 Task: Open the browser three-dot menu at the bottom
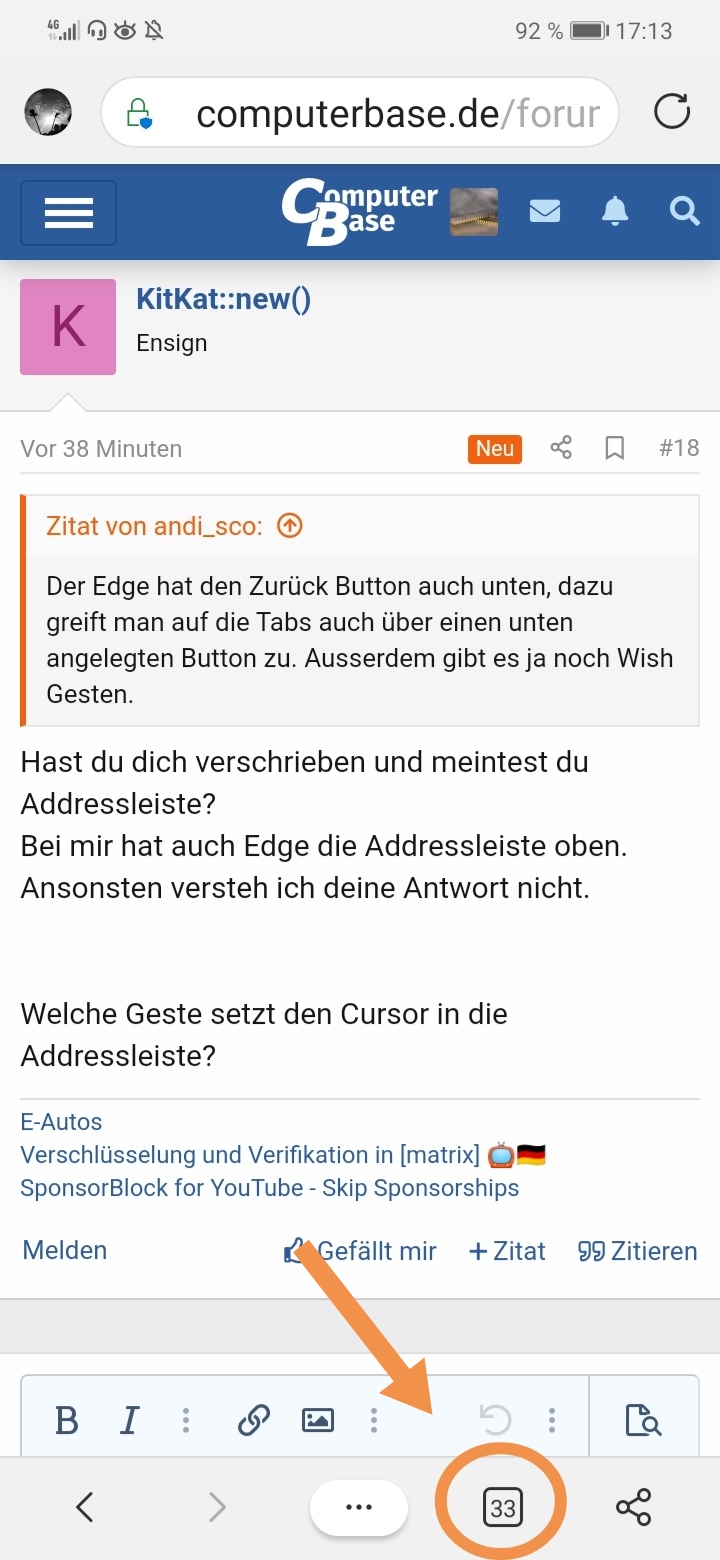pyautogui.click(x=359, y=1507)
